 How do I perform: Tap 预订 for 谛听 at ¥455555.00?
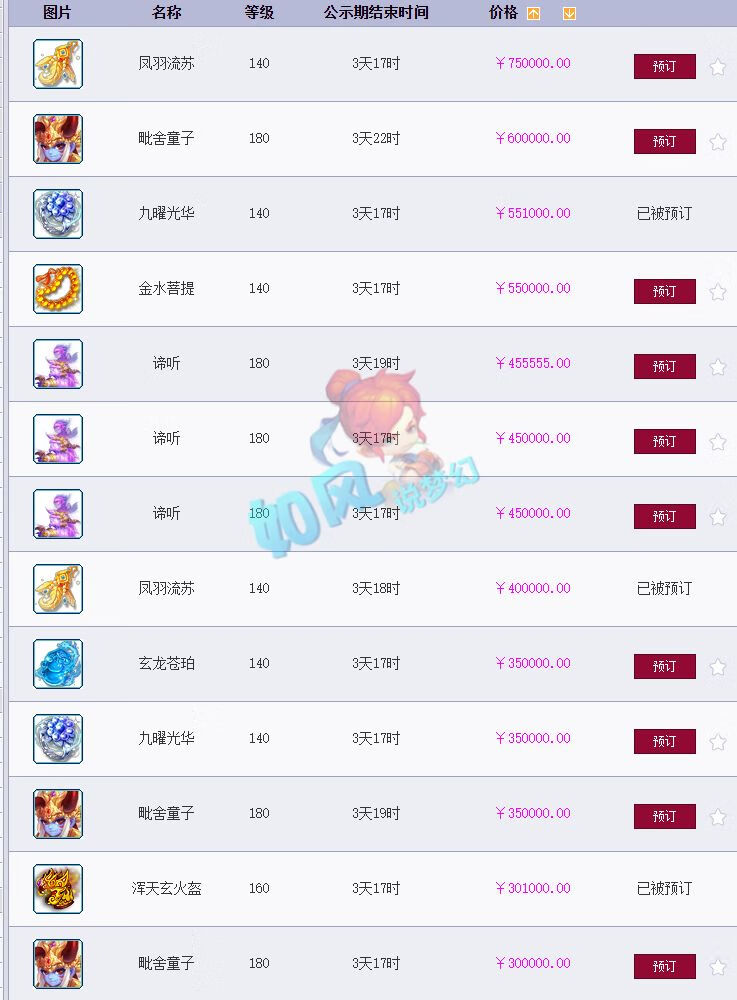(664, 366)
